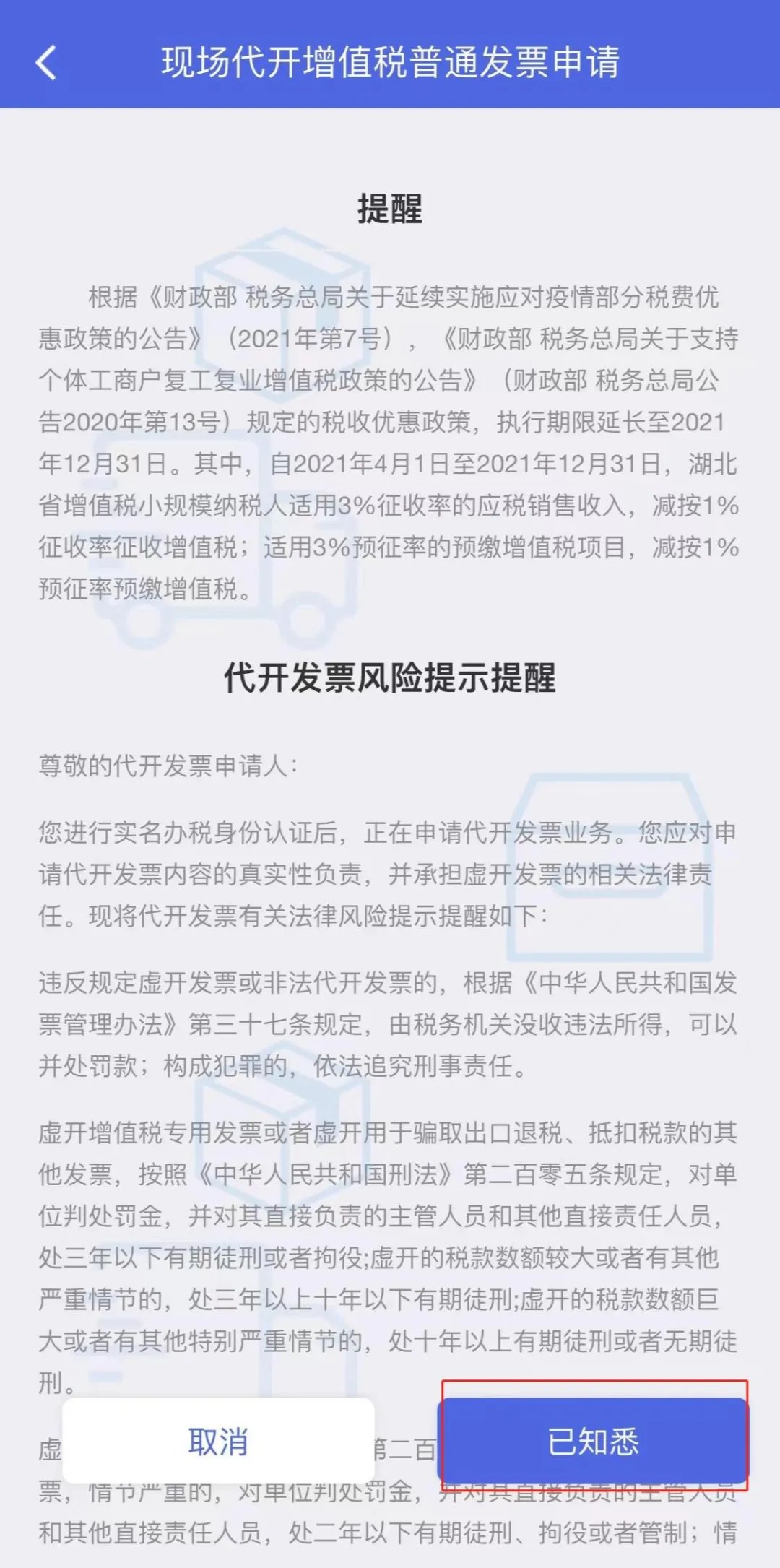Confirm with the 已知悉 button
Screen dimensions: 780x1568
click(x=594, y=1442)
